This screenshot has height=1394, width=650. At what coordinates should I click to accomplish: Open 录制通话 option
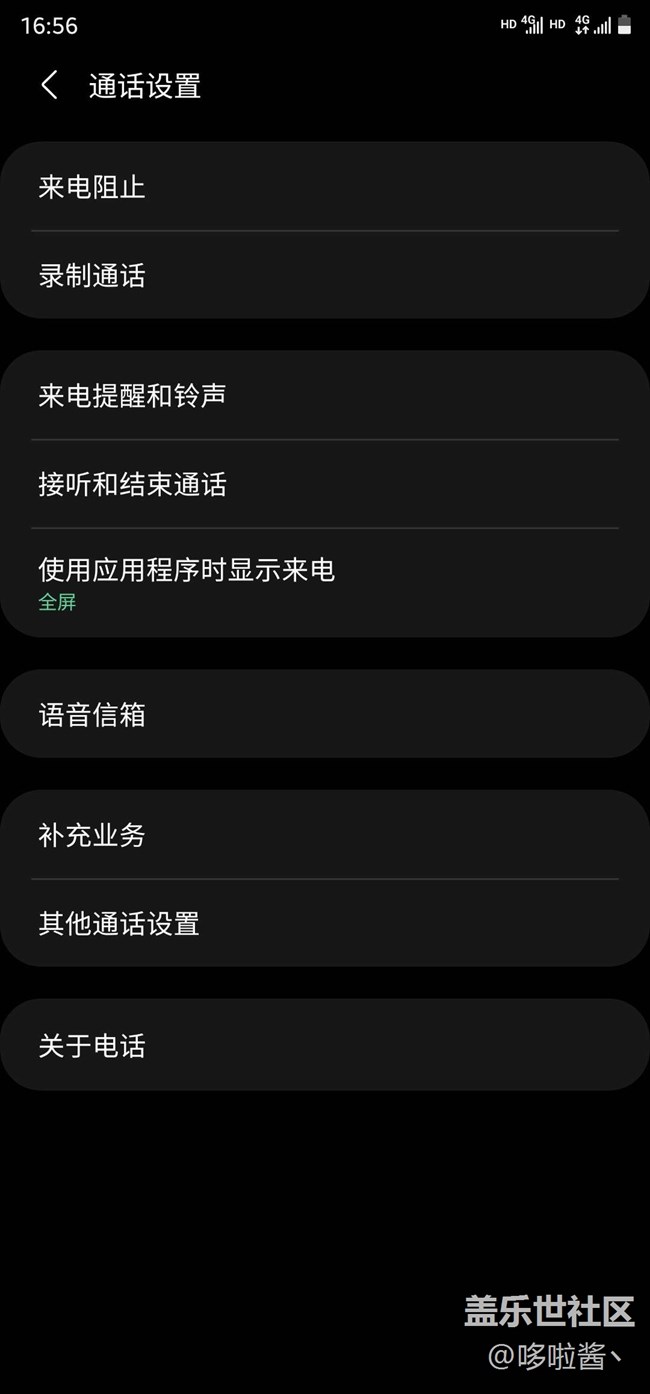tap(324, 275)
